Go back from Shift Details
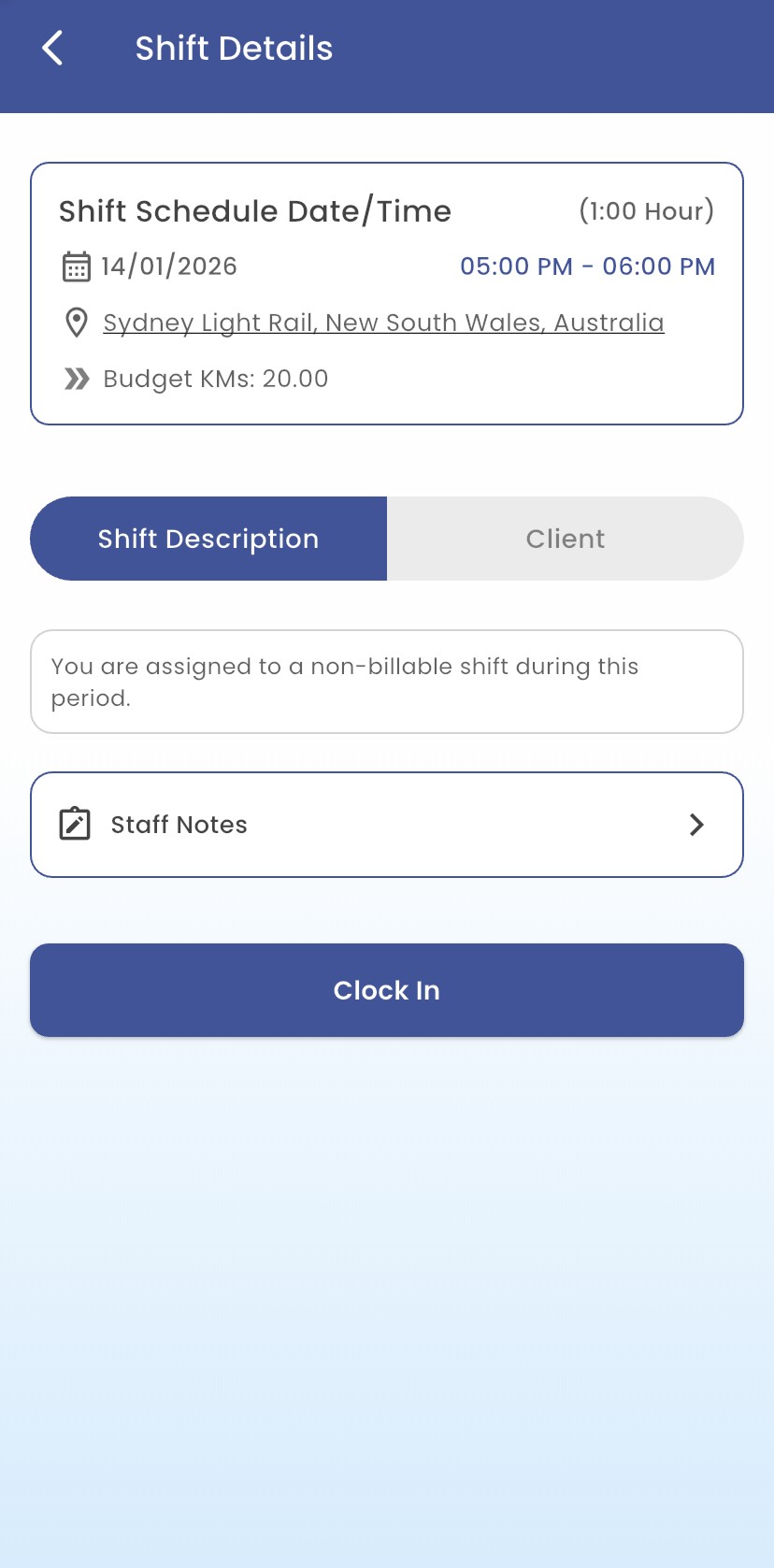Image resolution: width=774 pixels, height=1568 pixels. tap(53, 49)
